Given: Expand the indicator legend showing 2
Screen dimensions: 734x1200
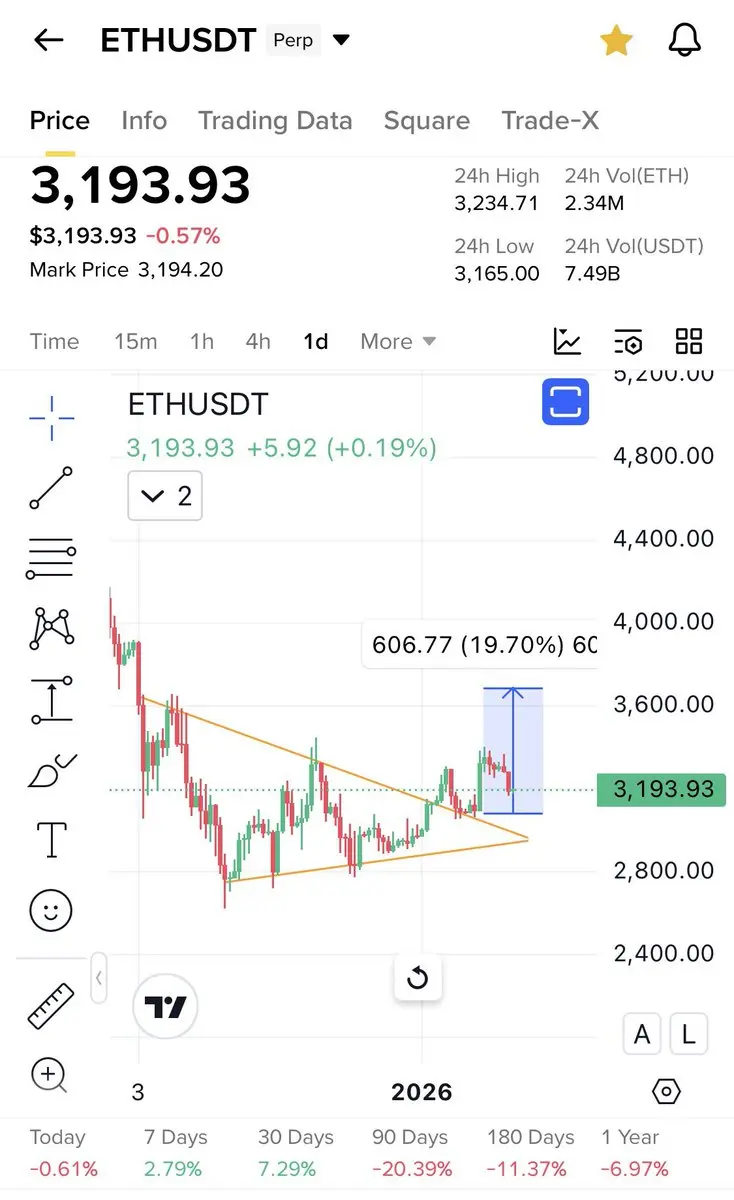Looking at the screenshot, I should click(165, 496).
